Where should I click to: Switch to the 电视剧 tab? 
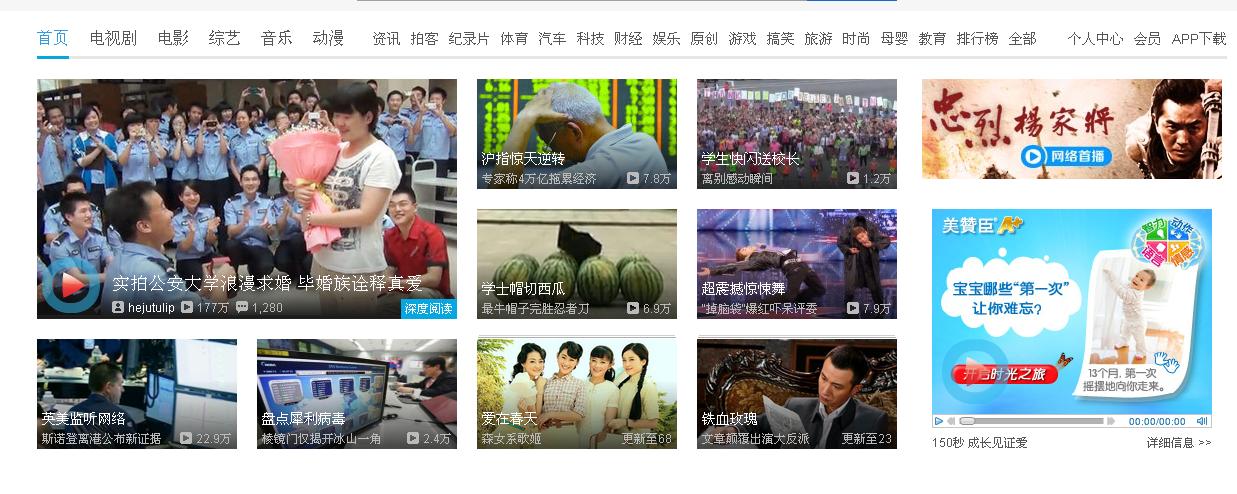113,38
